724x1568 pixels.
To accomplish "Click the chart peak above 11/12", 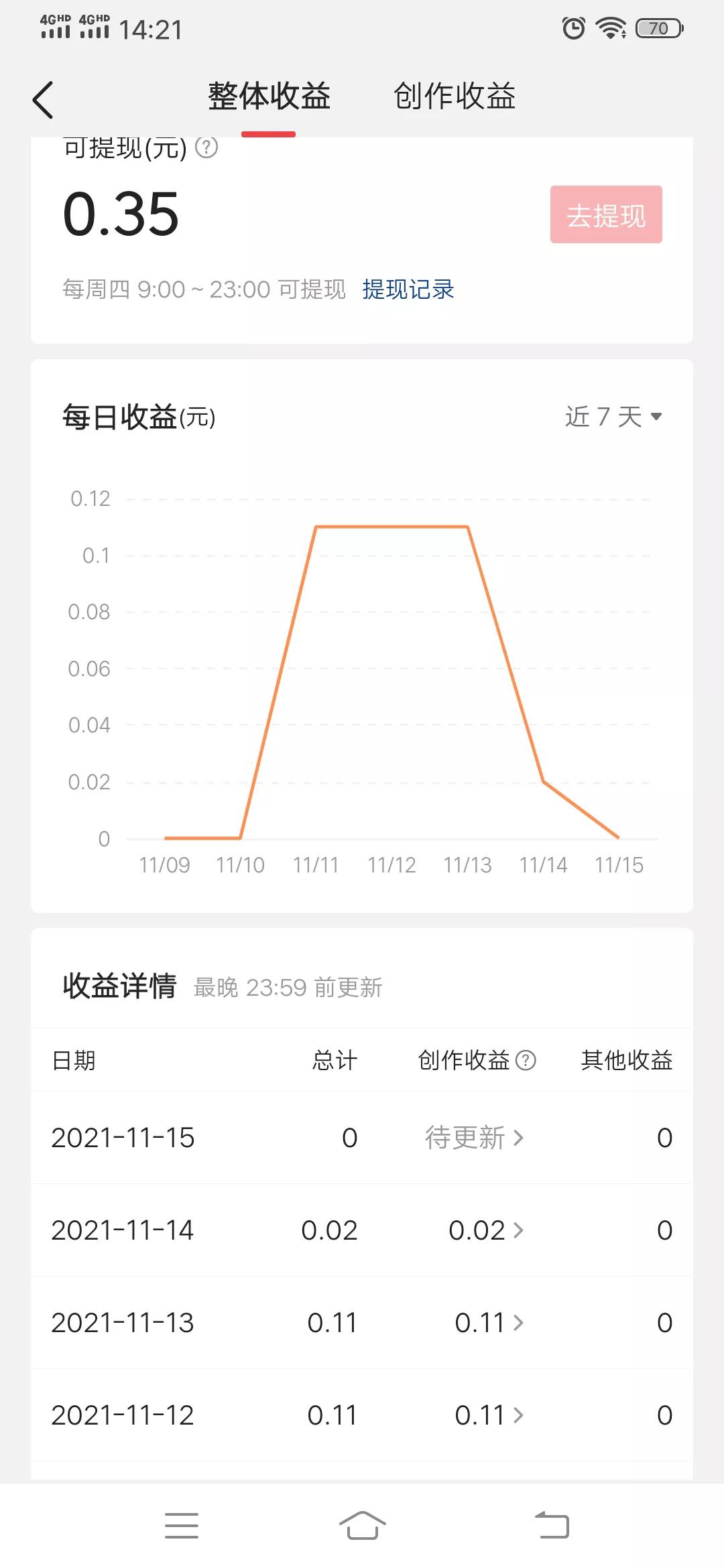I will point(392,527).
